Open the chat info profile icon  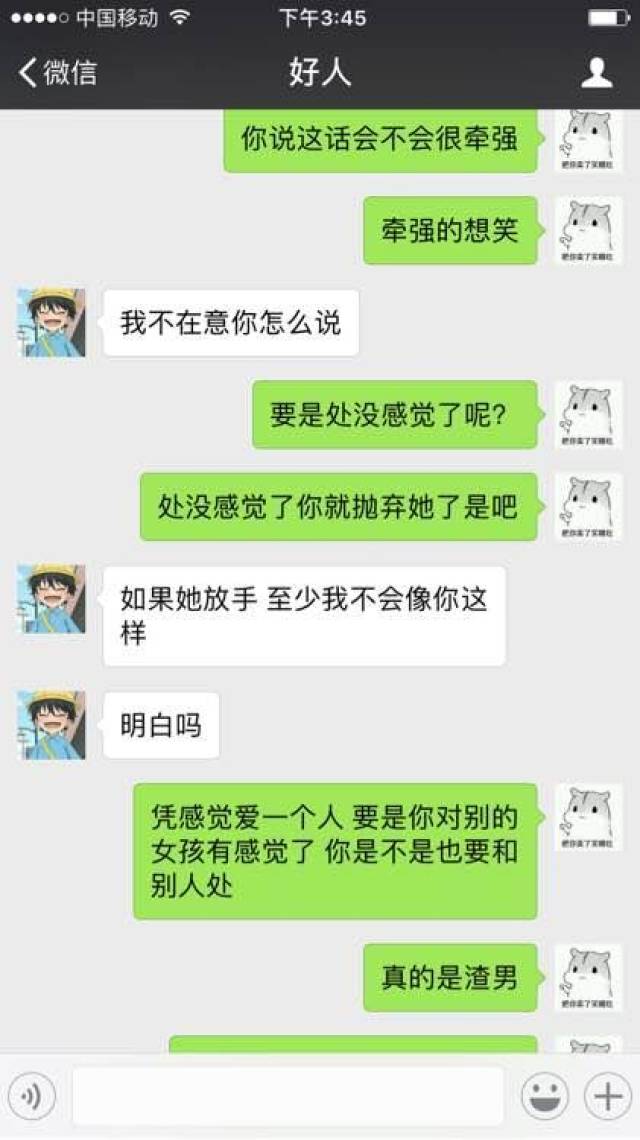(x=596, y=72)
